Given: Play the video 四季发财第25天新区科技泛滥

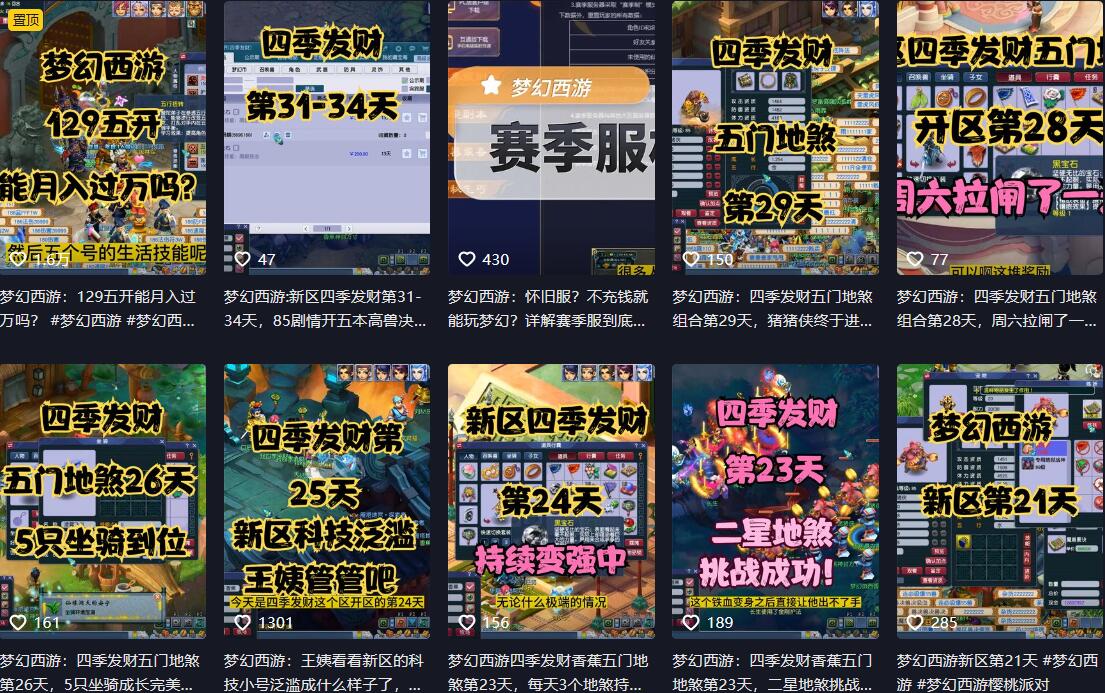Looking at the screenshot, I should pos(326,500).
